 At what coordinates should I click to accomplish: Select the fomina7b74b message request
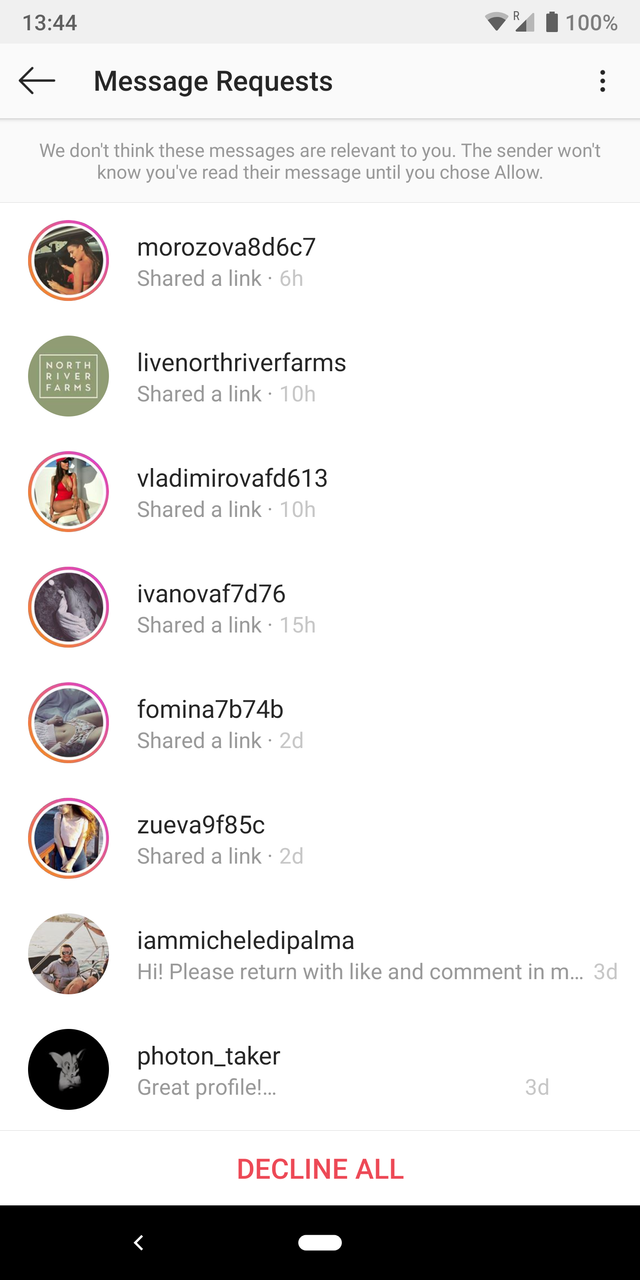tap(320, 723)
